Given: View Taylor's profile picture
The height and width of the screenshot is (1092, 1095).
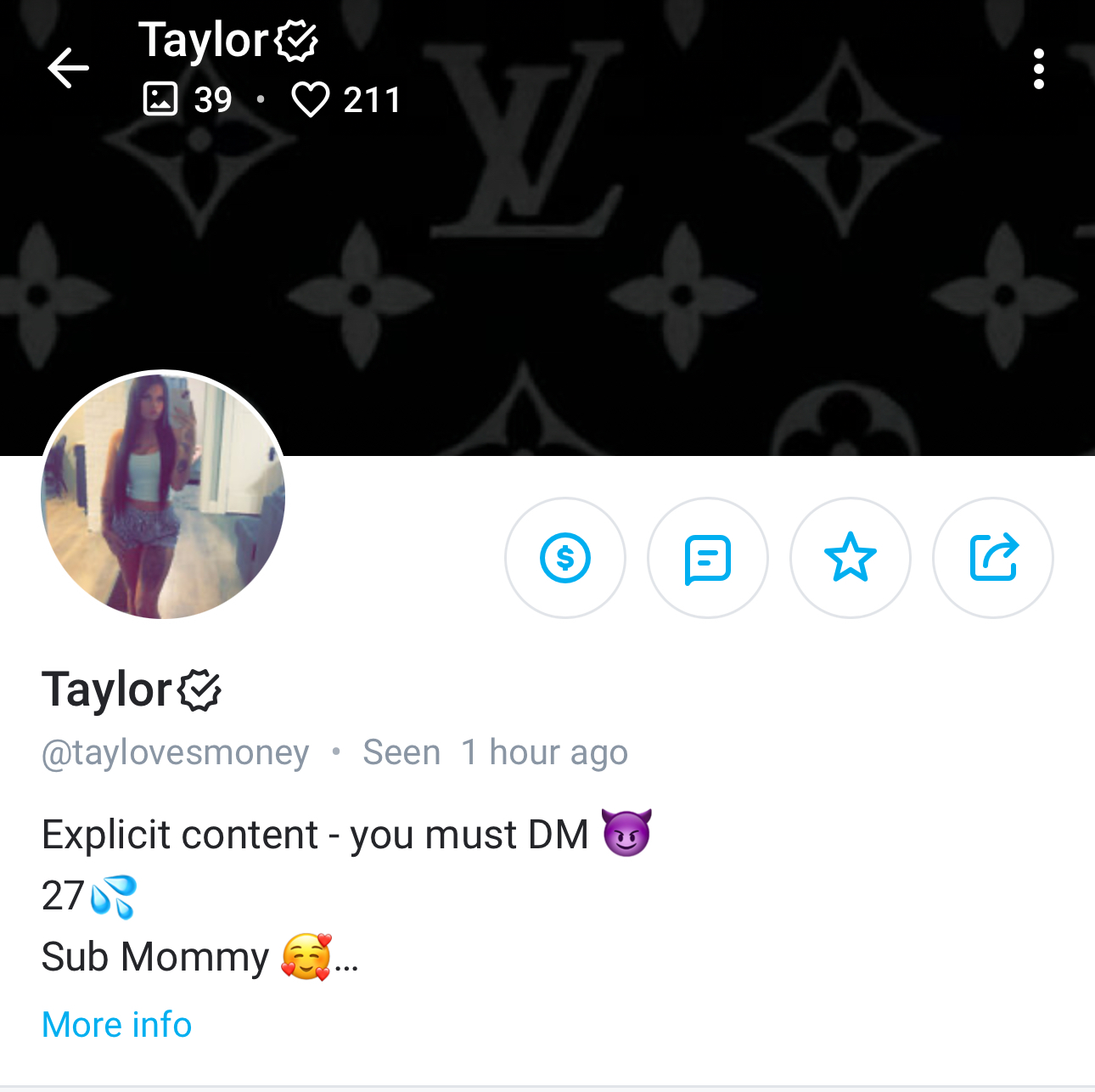Looking at the screenshot, I should (163, 495).
